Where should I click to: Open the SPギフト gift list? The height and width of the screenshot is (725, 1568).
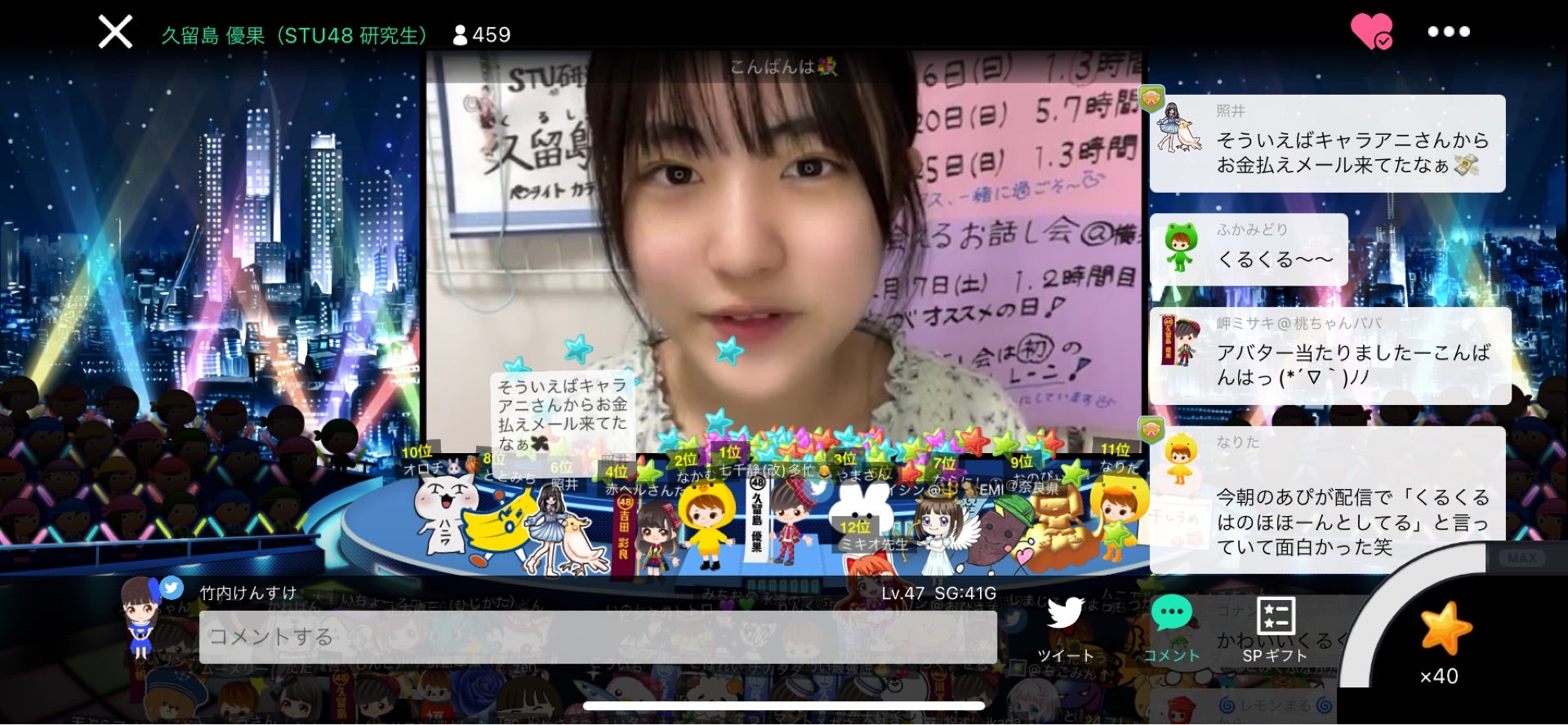click(1275, 628)
